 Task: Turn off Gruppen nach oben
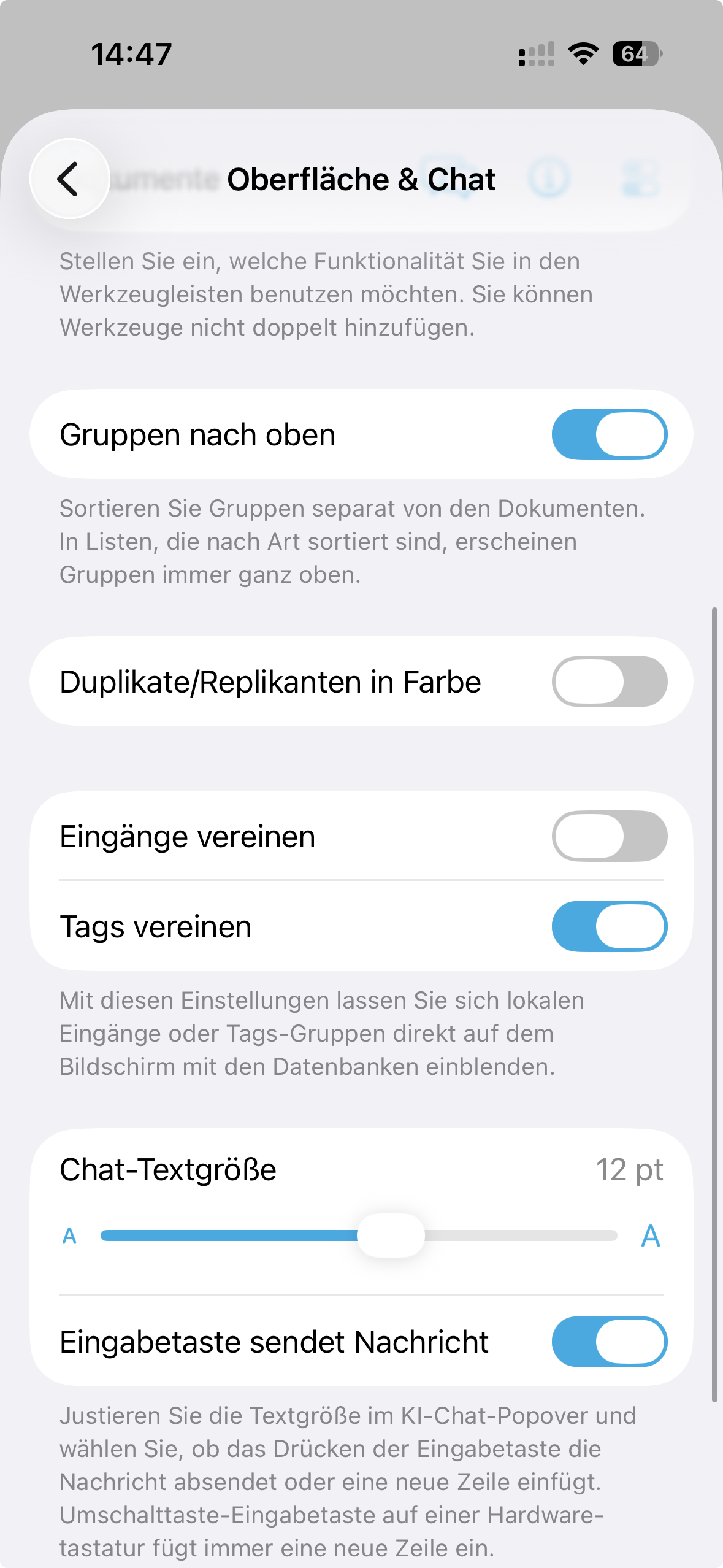point(609,434)
